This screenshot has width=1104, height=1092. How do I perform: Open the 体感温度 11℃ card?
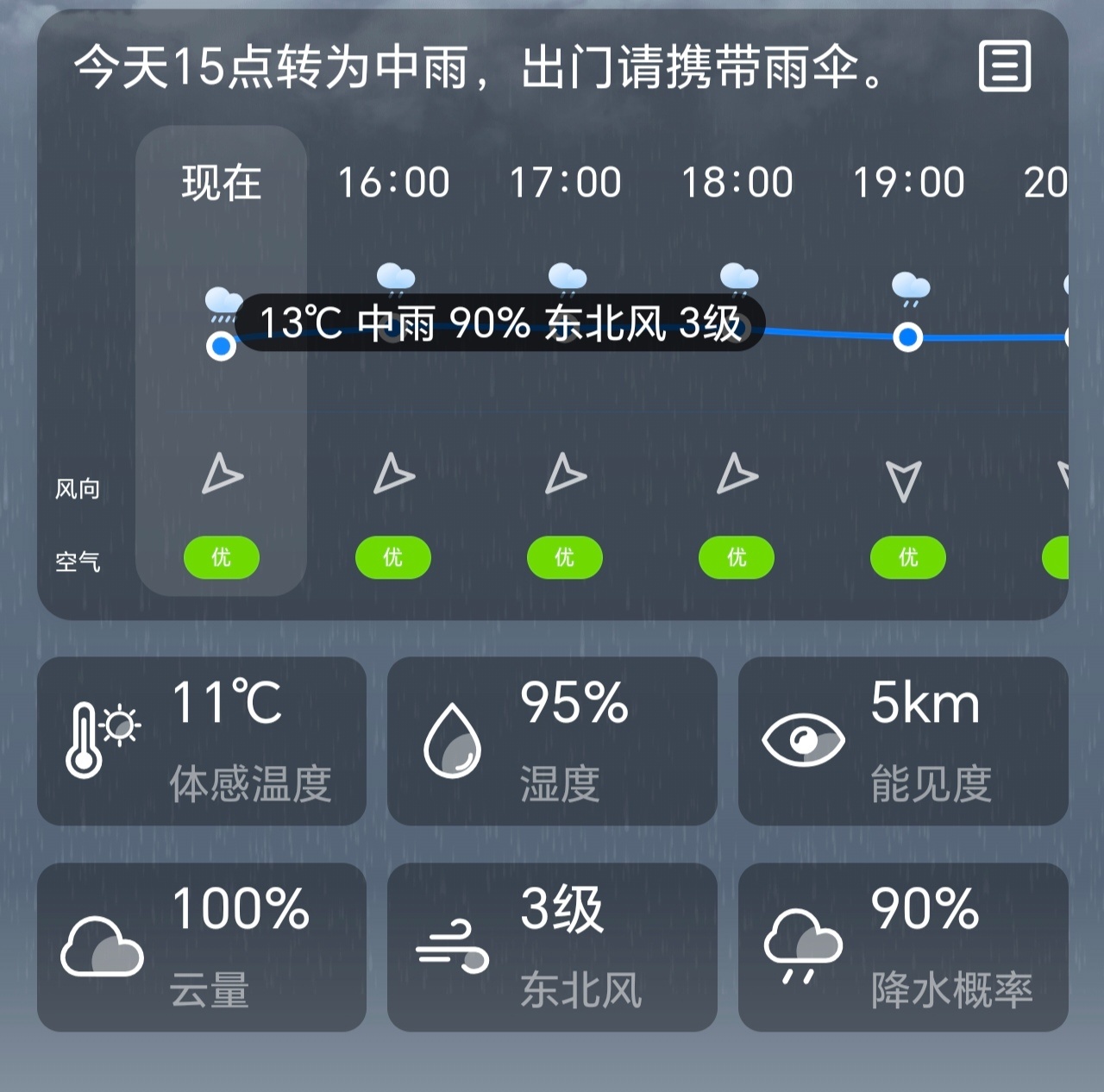(202, 742)
